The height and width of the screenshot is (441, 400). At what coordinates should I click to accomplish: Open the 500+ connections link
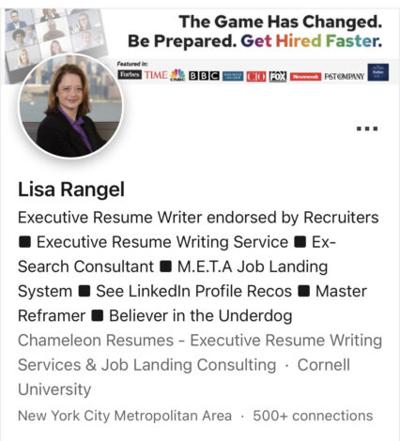pos(313,416)
